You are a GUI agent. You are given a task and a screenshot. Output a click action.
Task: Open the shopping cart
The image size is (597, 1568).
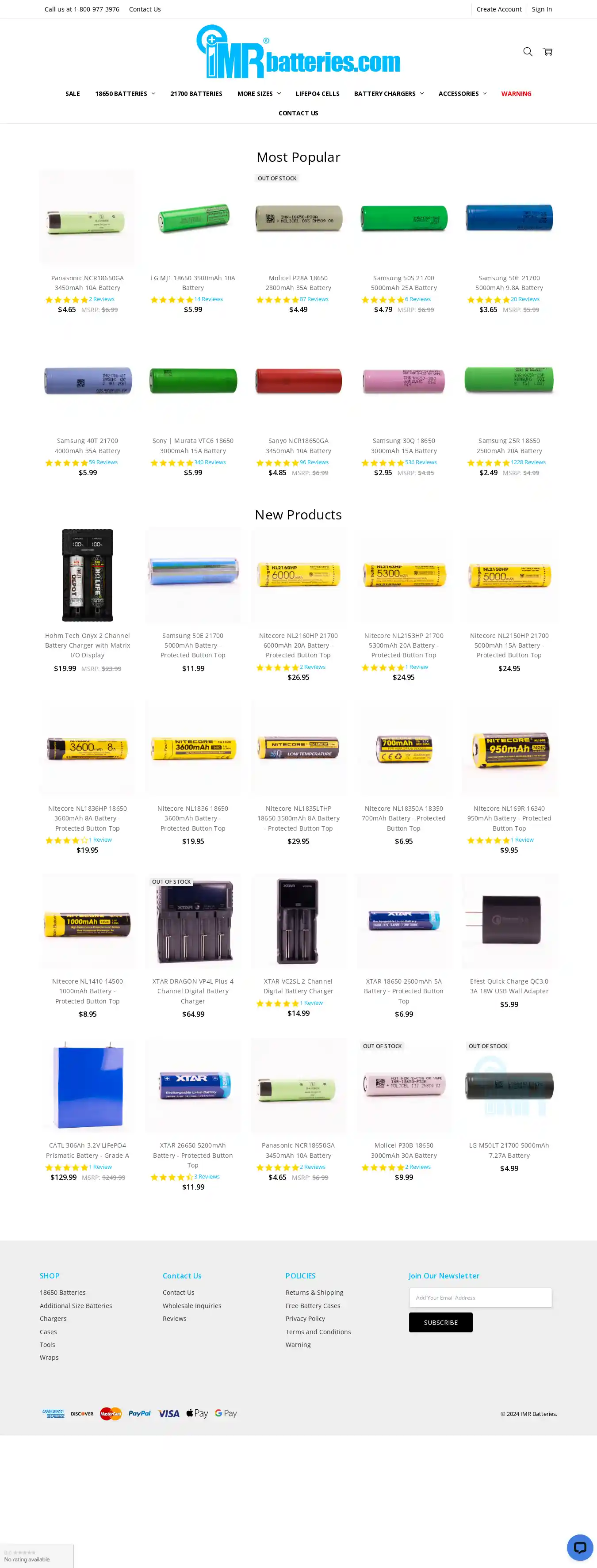547,52
